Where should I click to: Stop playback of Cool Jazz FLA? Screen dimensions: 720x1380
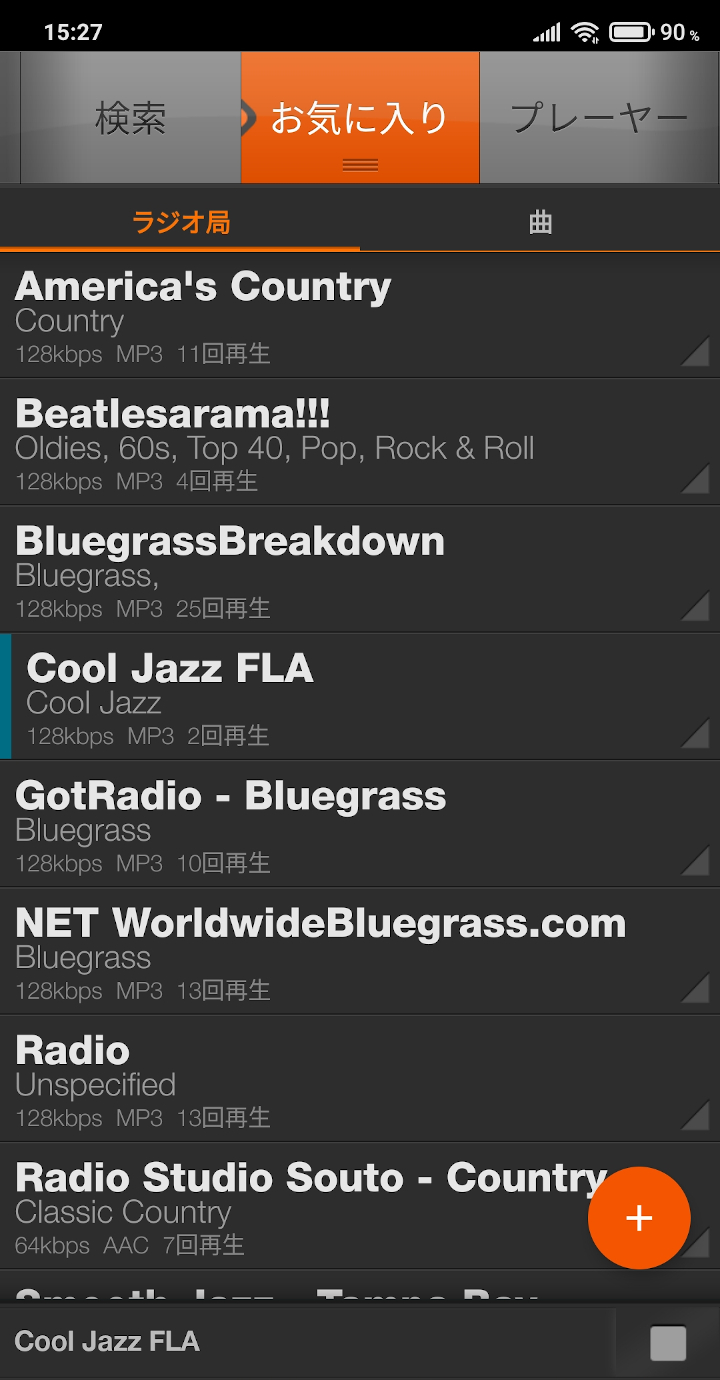[667, 1342]
